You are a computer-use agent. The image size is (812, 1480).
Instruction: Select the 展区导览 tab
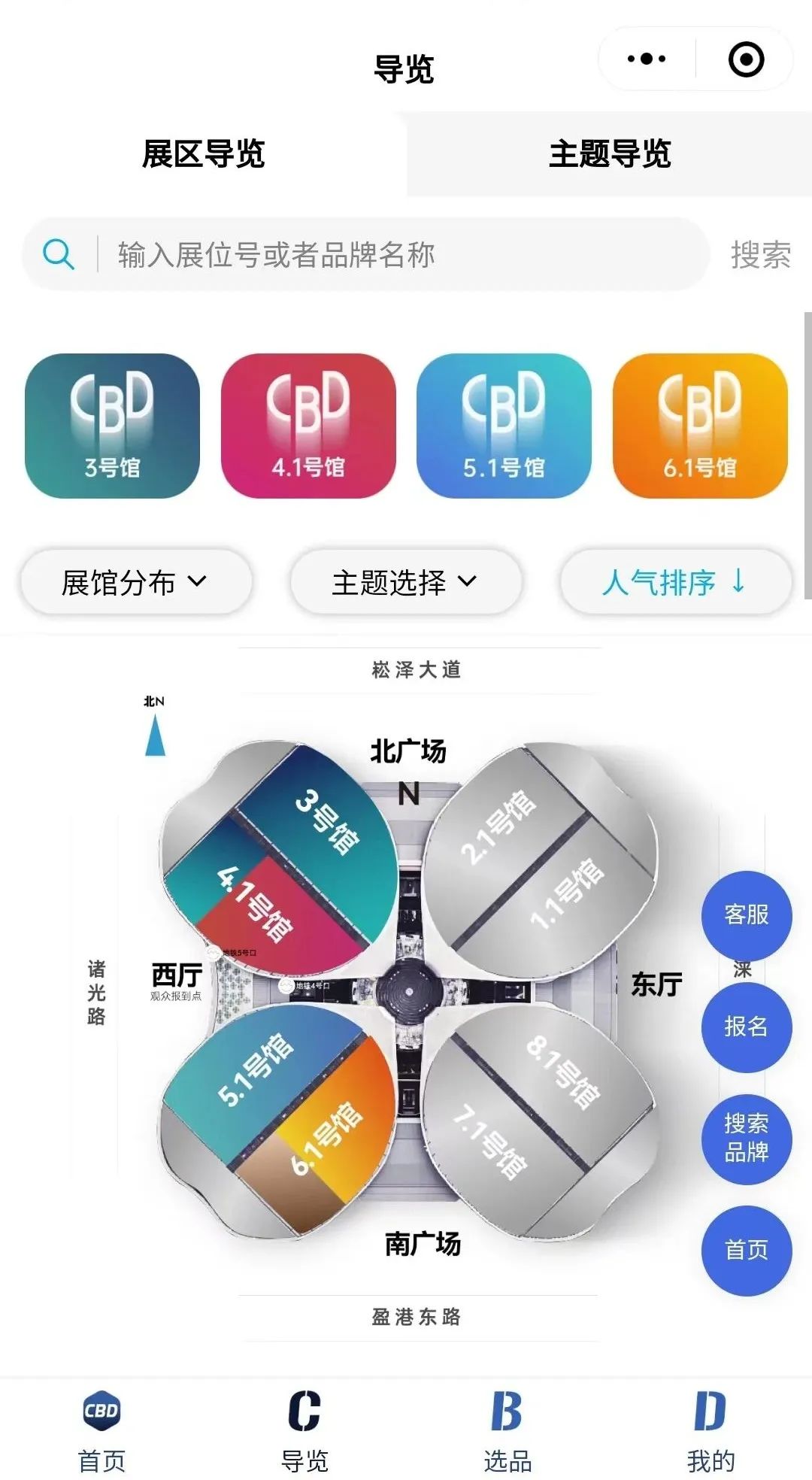pyautogui.click(x=203, y=154)
